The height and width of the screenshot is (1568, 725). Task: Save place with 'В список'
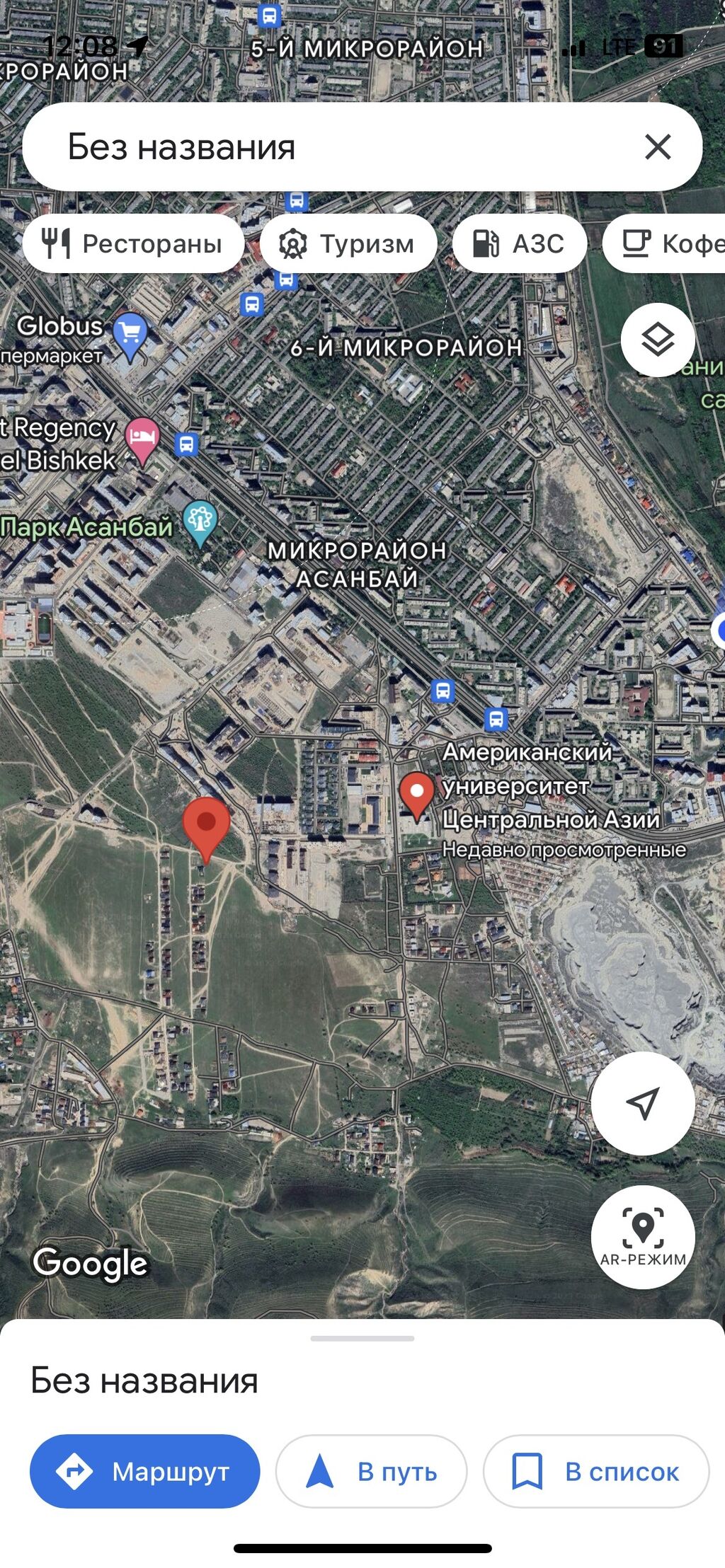(596, 1472)
